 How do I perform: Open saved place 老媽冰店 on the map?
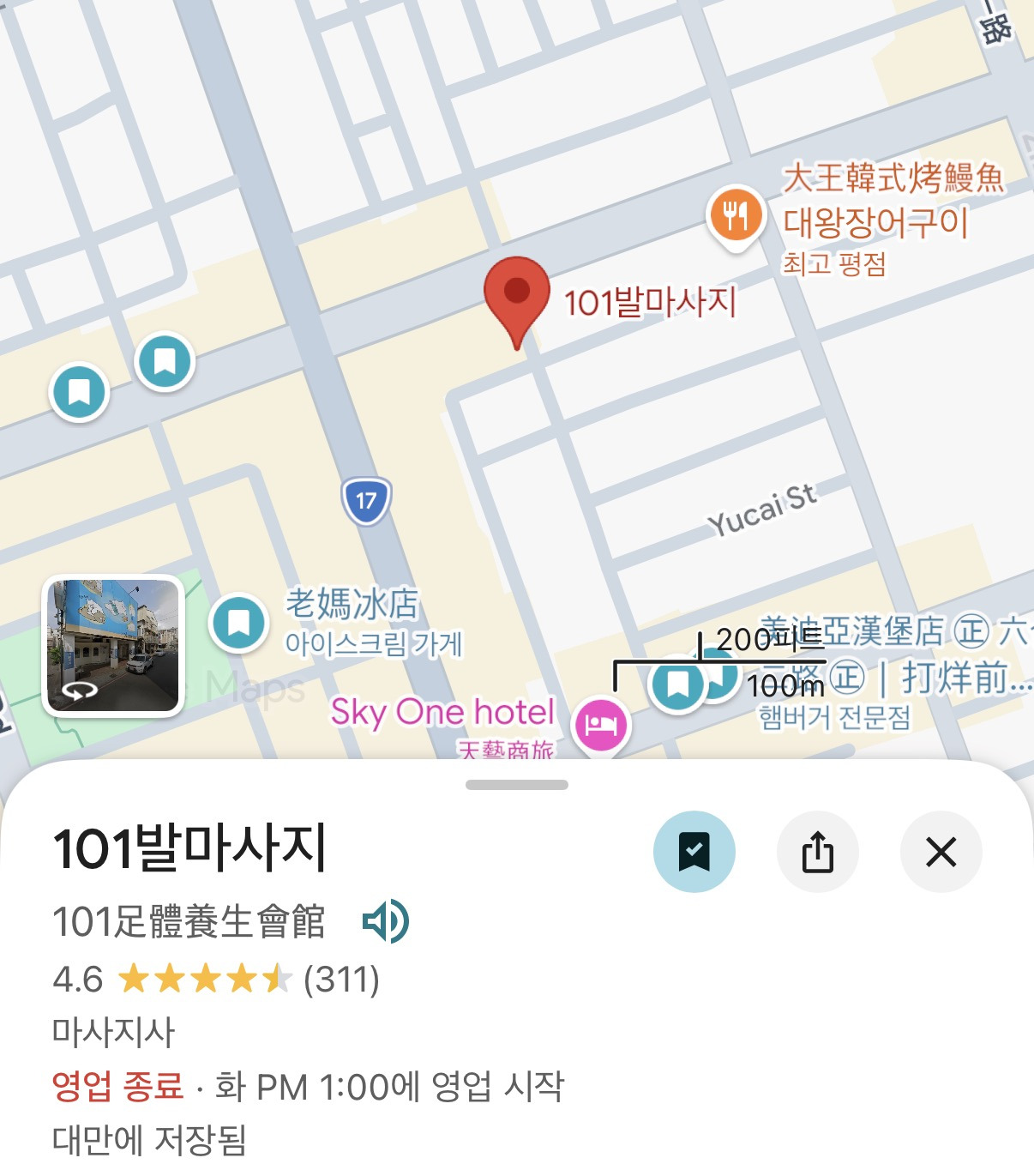[x=238, y=622]
